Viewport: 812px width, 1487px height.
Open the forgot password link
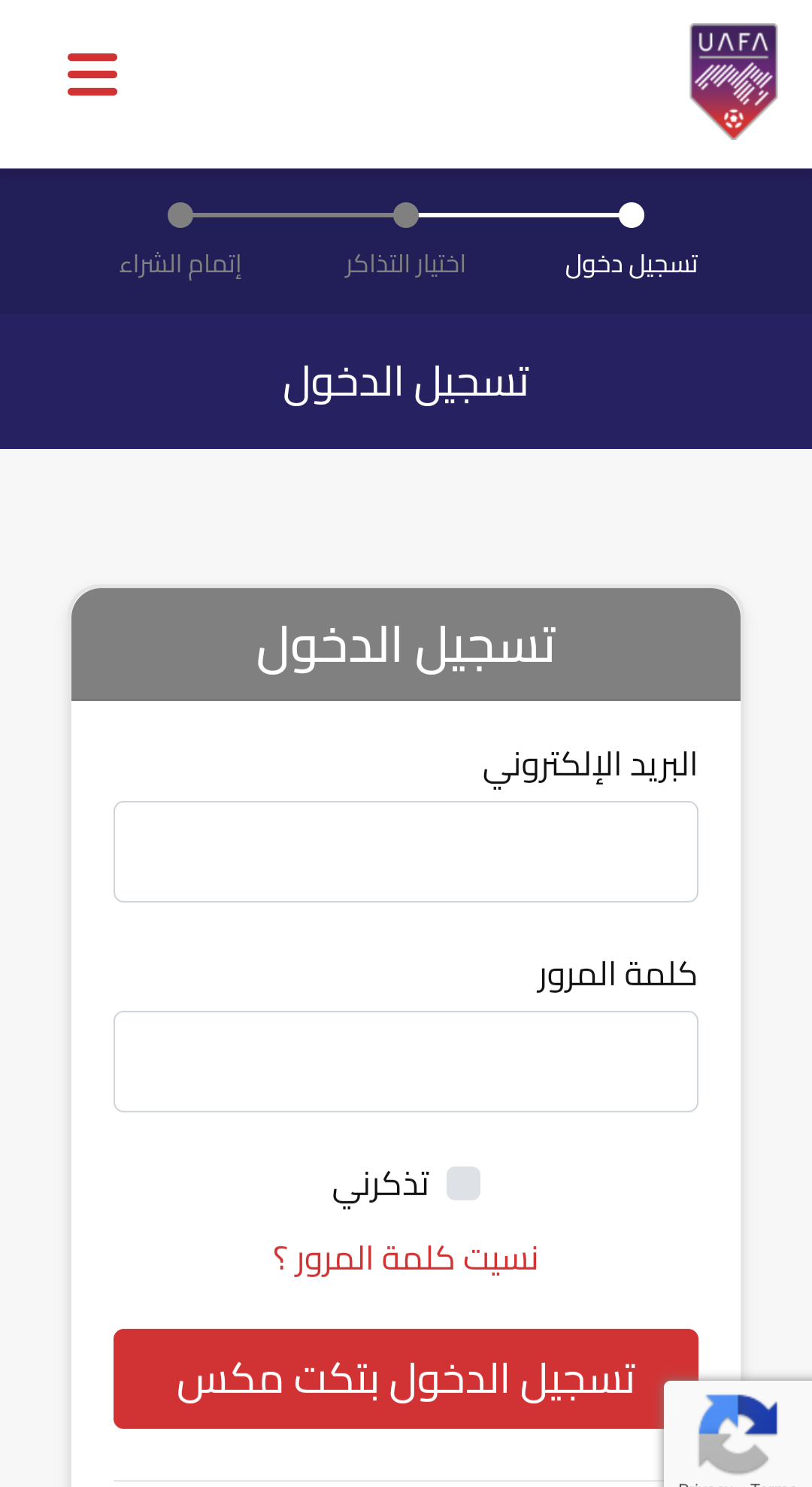coord(405,1258)
